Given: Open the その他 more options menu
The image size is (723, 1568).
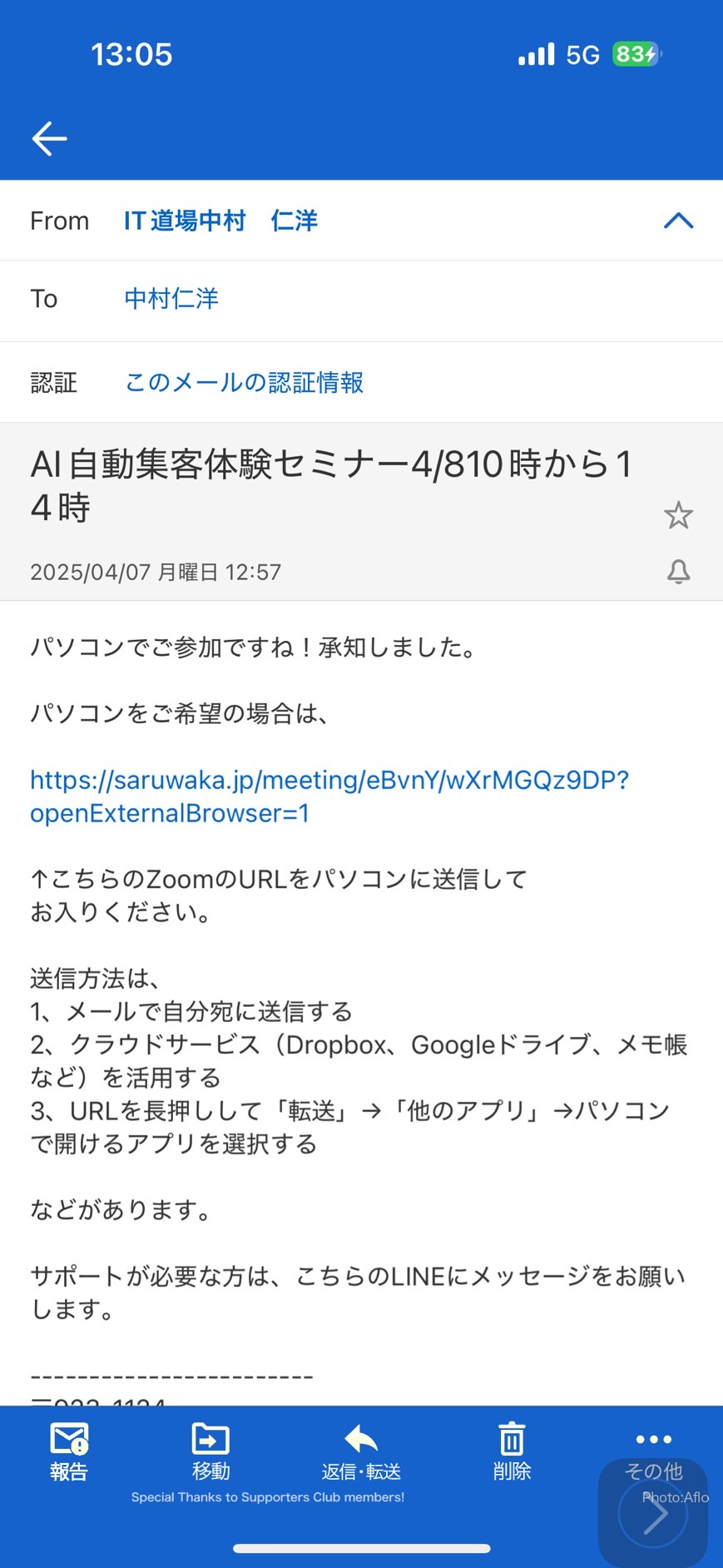Looking at the screenshot, I should (x=654, y=1452).
